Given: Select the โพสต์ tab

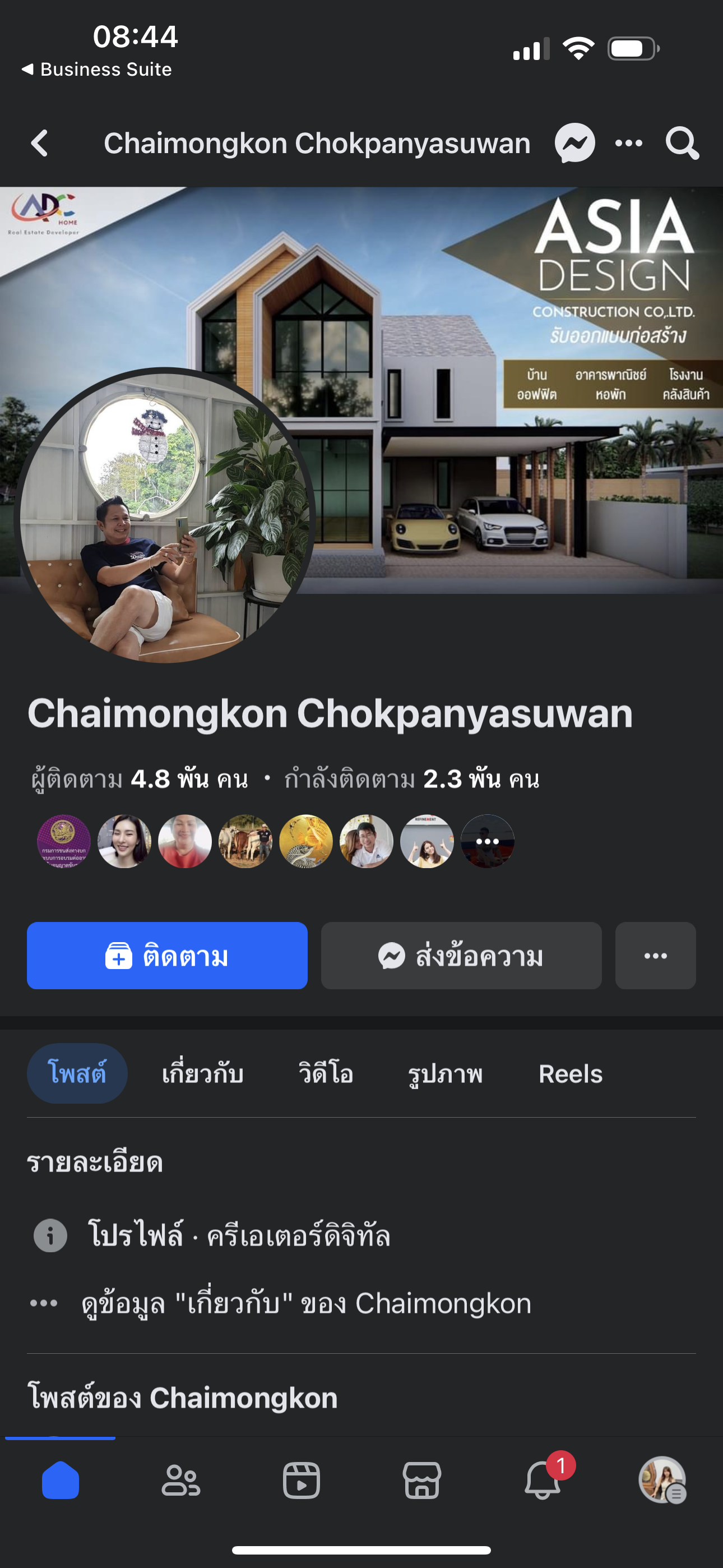Looking at the screenshot, I should 77,1074.
